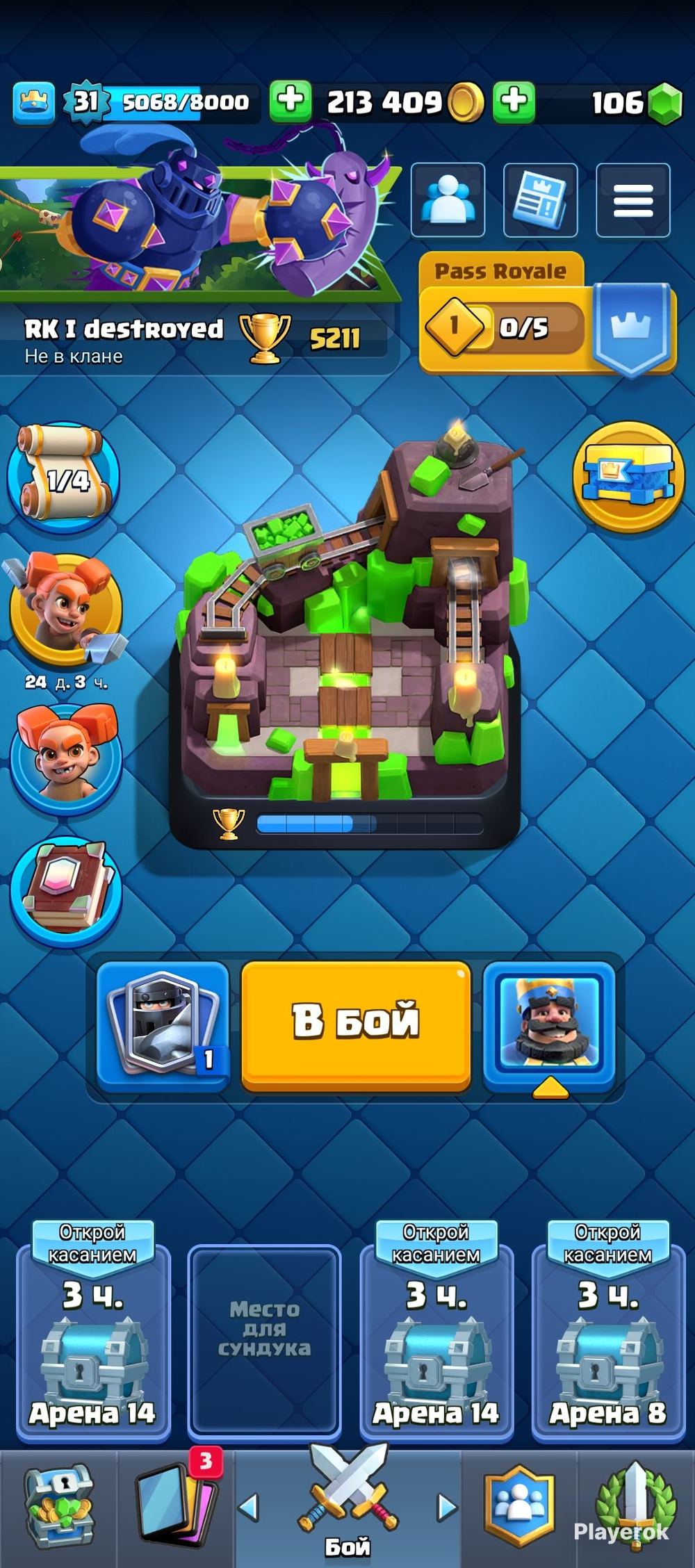Open the battle deck selector
695x1568 pixels.
click(x=163, y=1026)
